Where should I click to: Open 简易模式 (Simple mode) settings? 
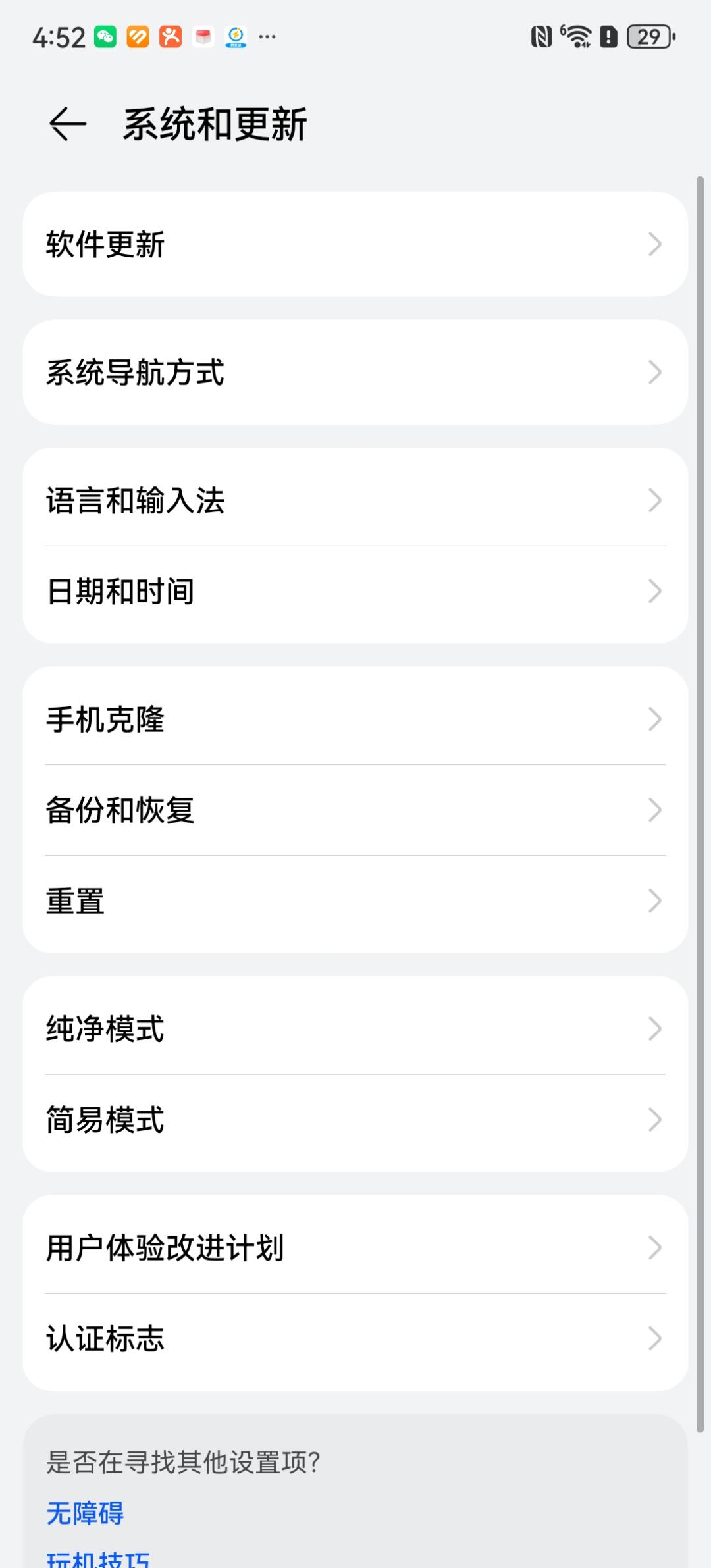click(x=355, y=1120)
